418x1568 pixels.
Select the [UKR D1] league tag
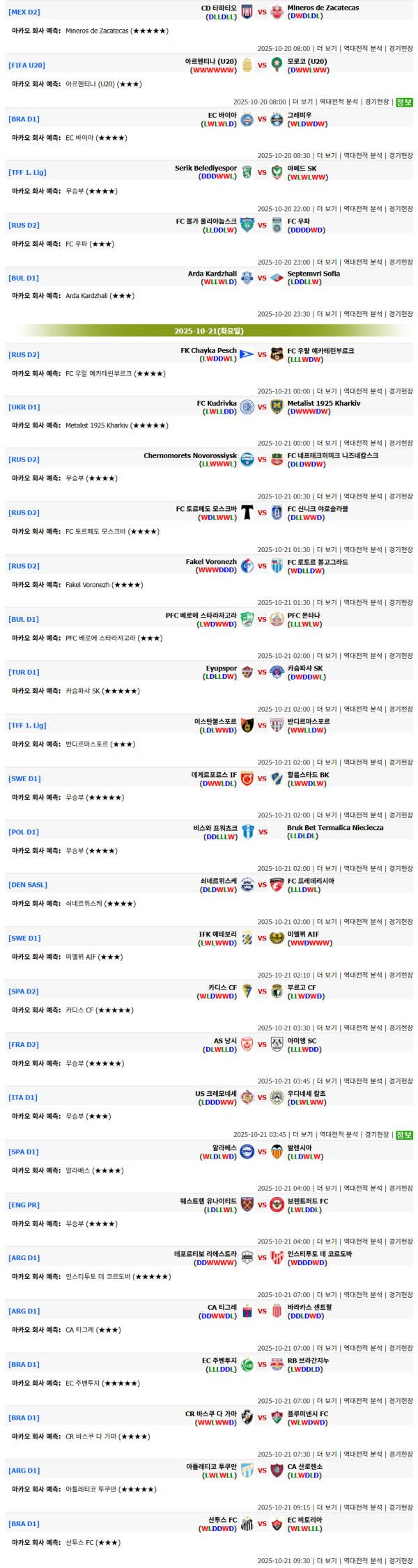point(24,407)
